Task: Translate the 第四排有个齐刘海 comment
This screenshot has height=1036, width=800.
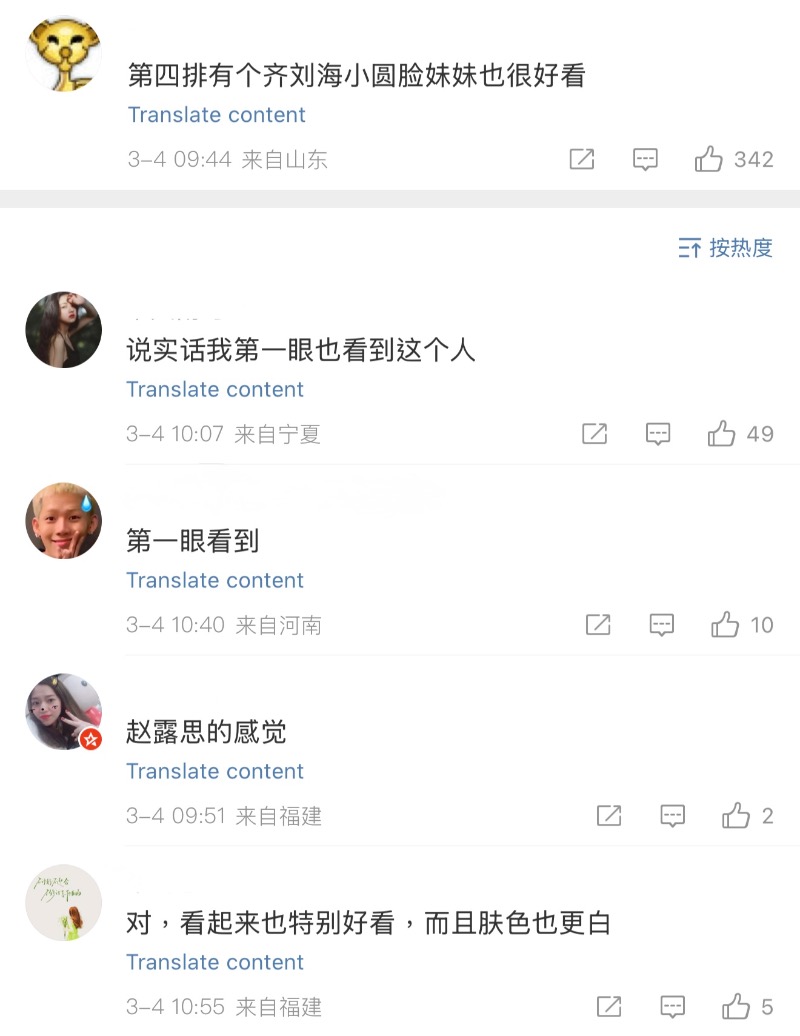Action: tap(216, 115)
